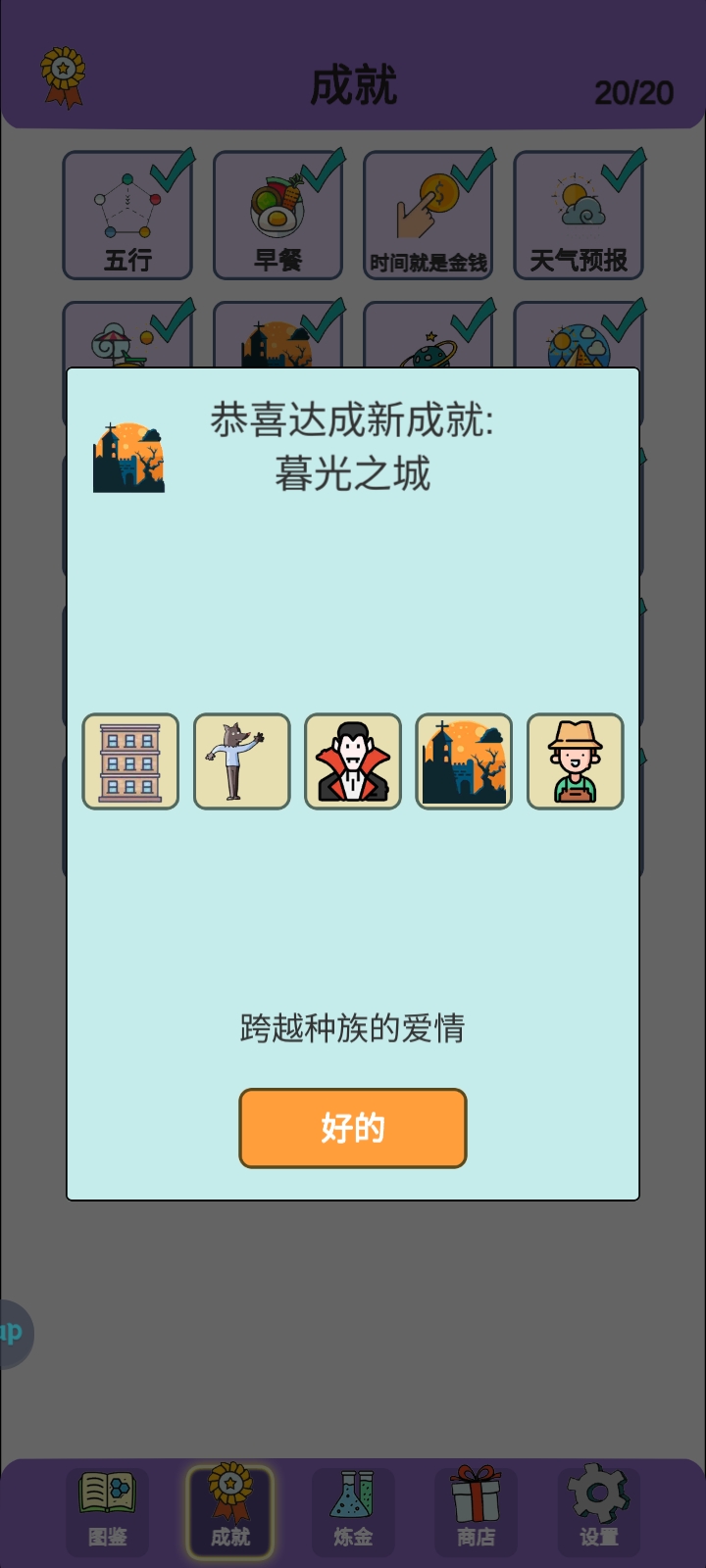This screenshot has height=1568, width=706.
Task: Confirm the dialog with 好的 button
Action: pos(353,1128)
